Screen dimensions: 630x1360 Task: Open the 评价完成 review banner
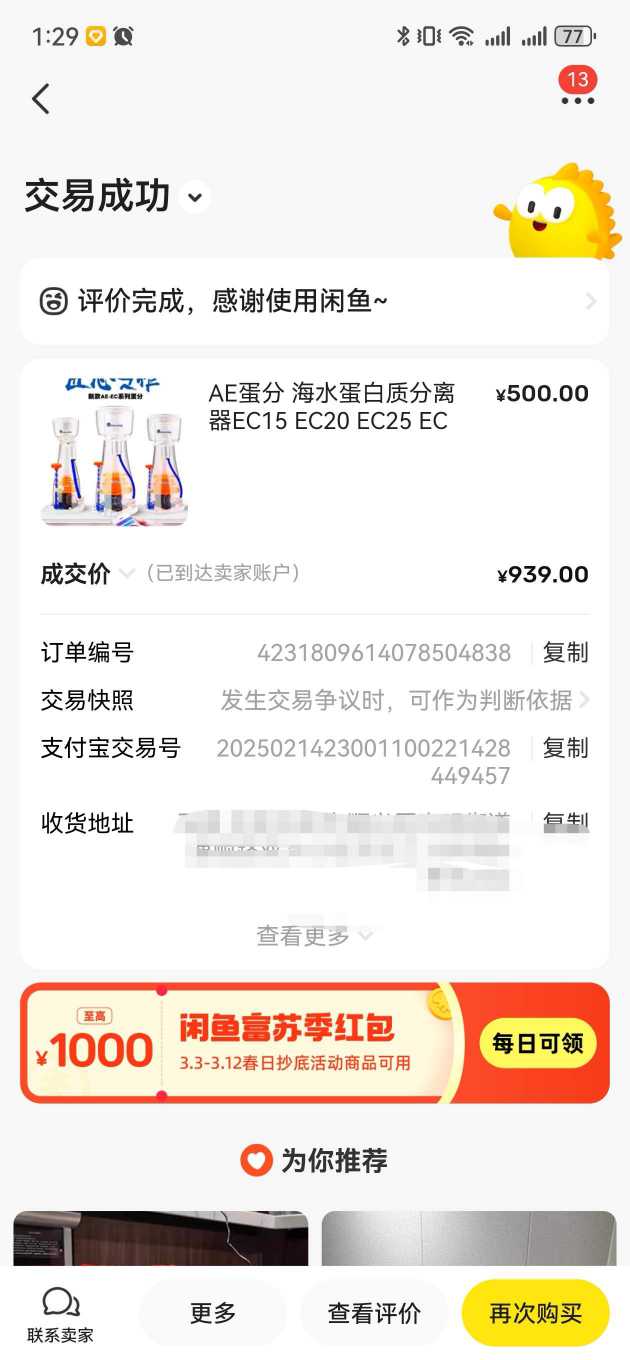pos(314,301)
